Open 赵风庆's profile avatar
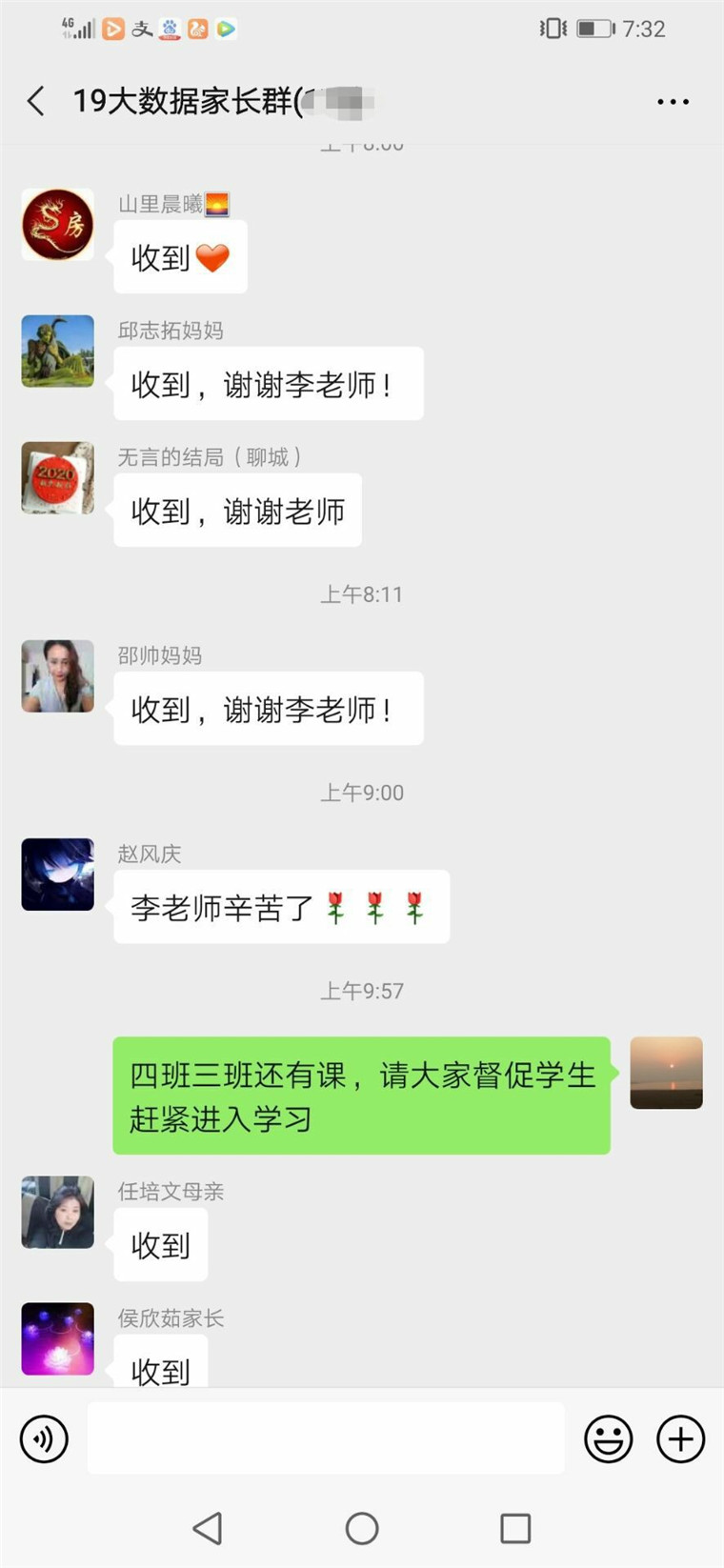This screenshot has height=1568, width=724. point(58,874)
